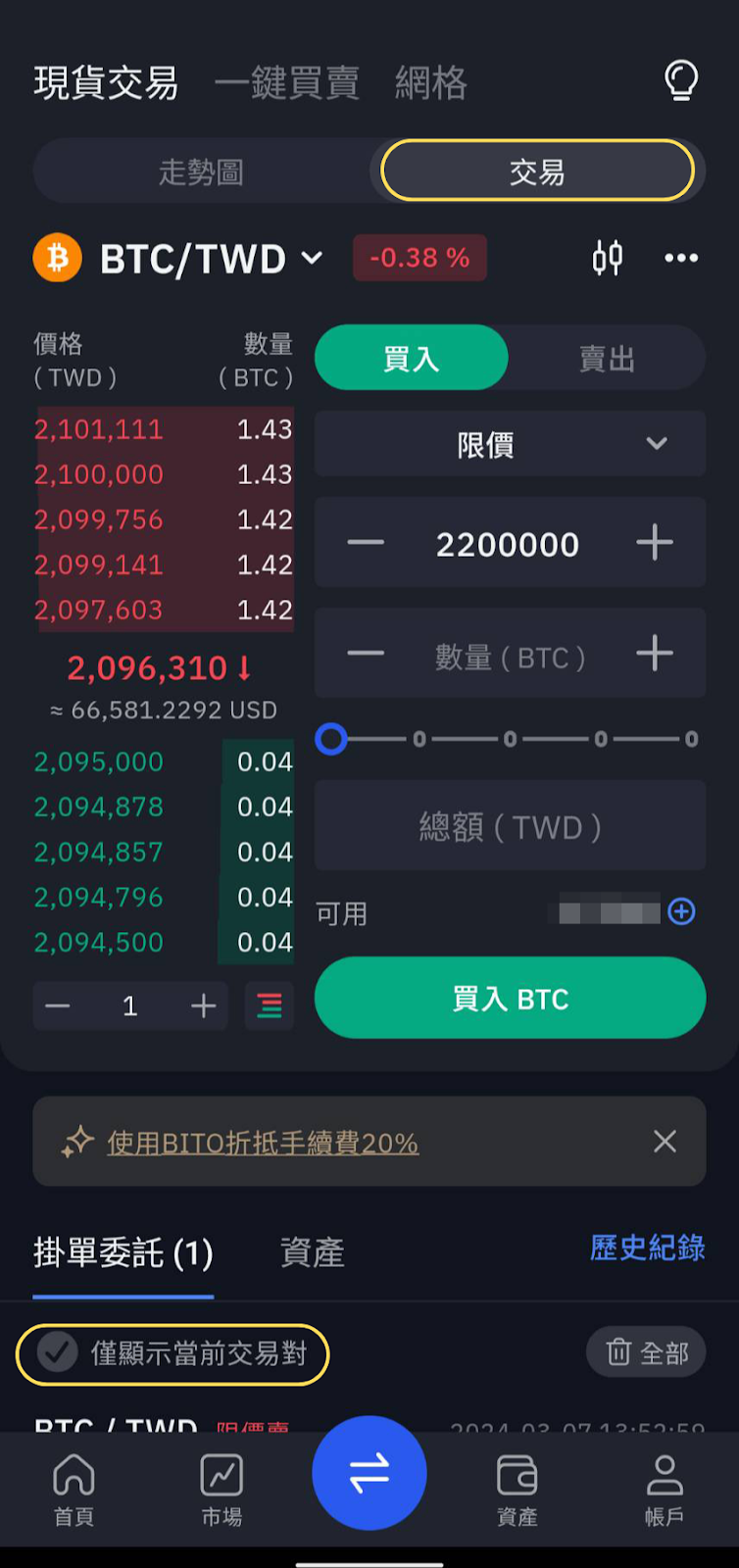Switch to the 一鍵買賣 tab
The height and width of the screenshot is (1568, 739).
(x=286, y=83)
